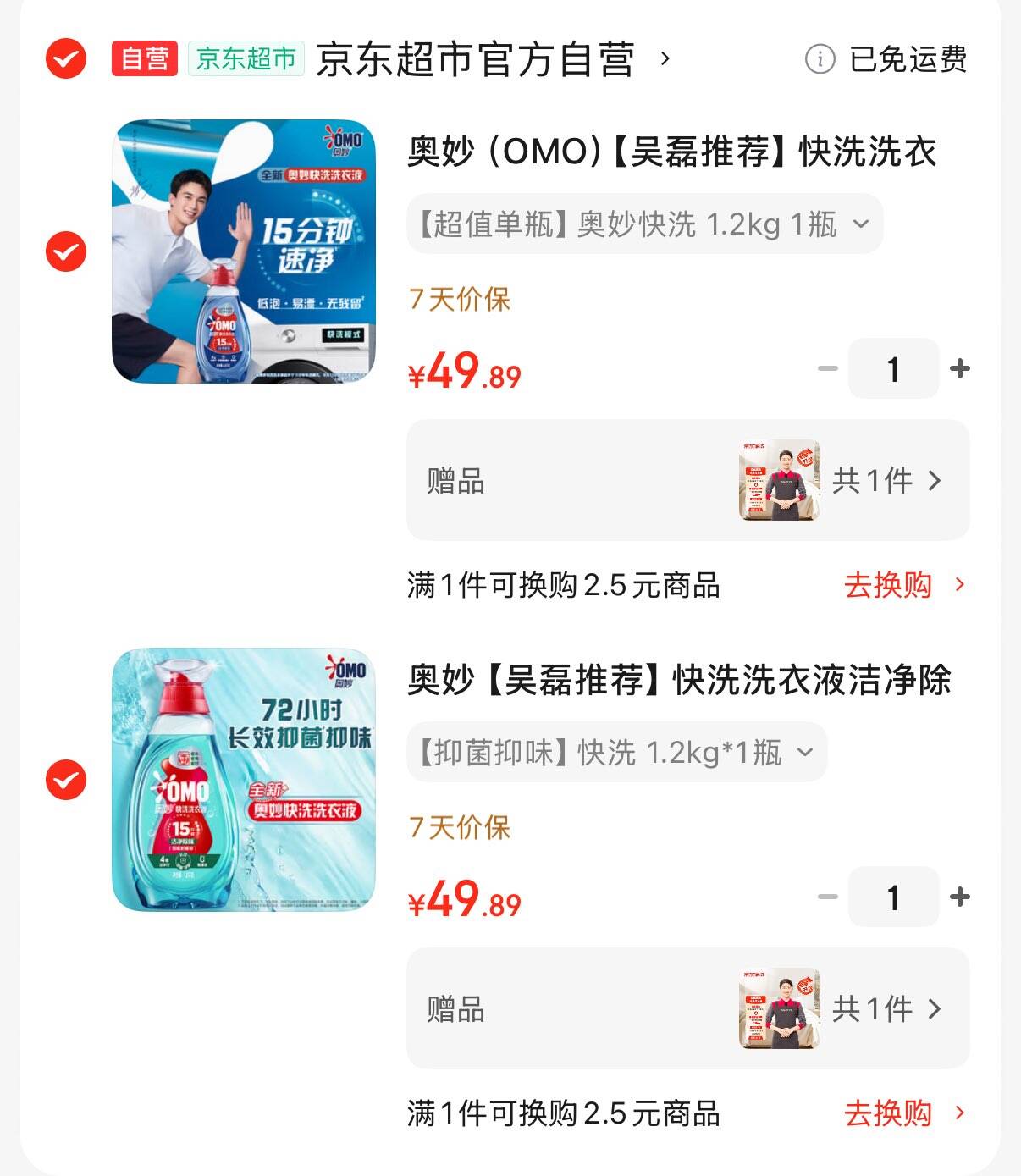Viewport: 1021px width, 1176px height.
Task: Uncheck the 京东超市官方自营 store checkbox
Action: tap(66, 59)
